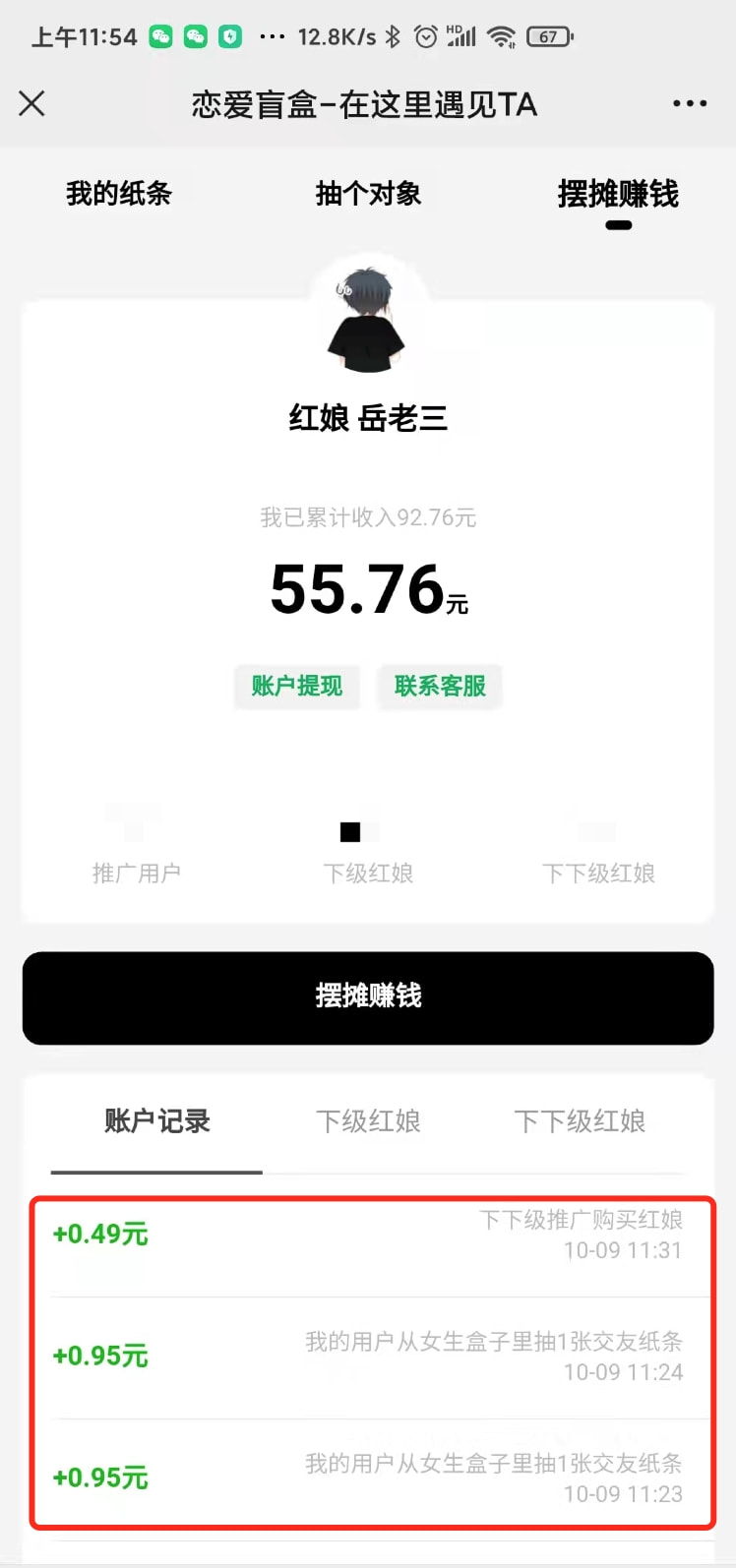View the lower 下下级红娘 records tab
Viewport: 736px width, 1568px height.
click(580, 1121)
